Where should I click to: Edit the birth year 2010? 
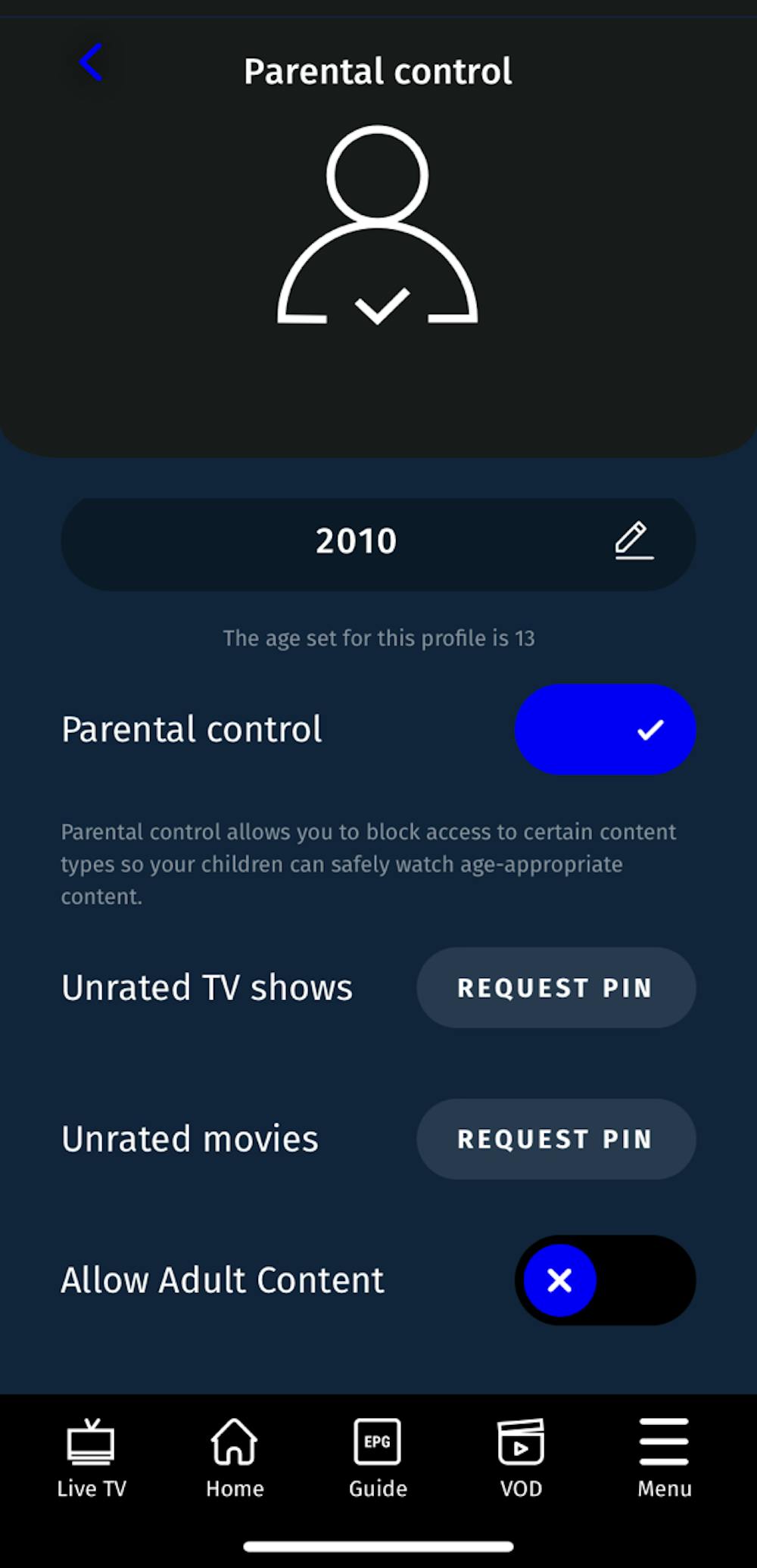(x=634, y=541)
